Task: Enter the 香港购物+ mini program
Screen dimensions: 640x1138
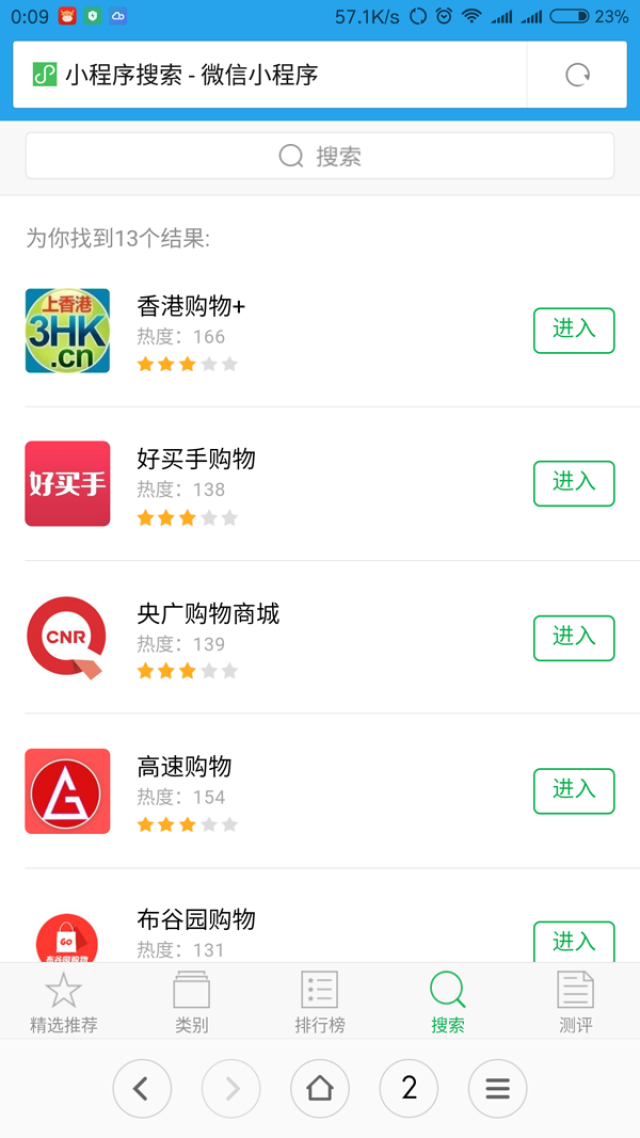Action: click(573, 330)
